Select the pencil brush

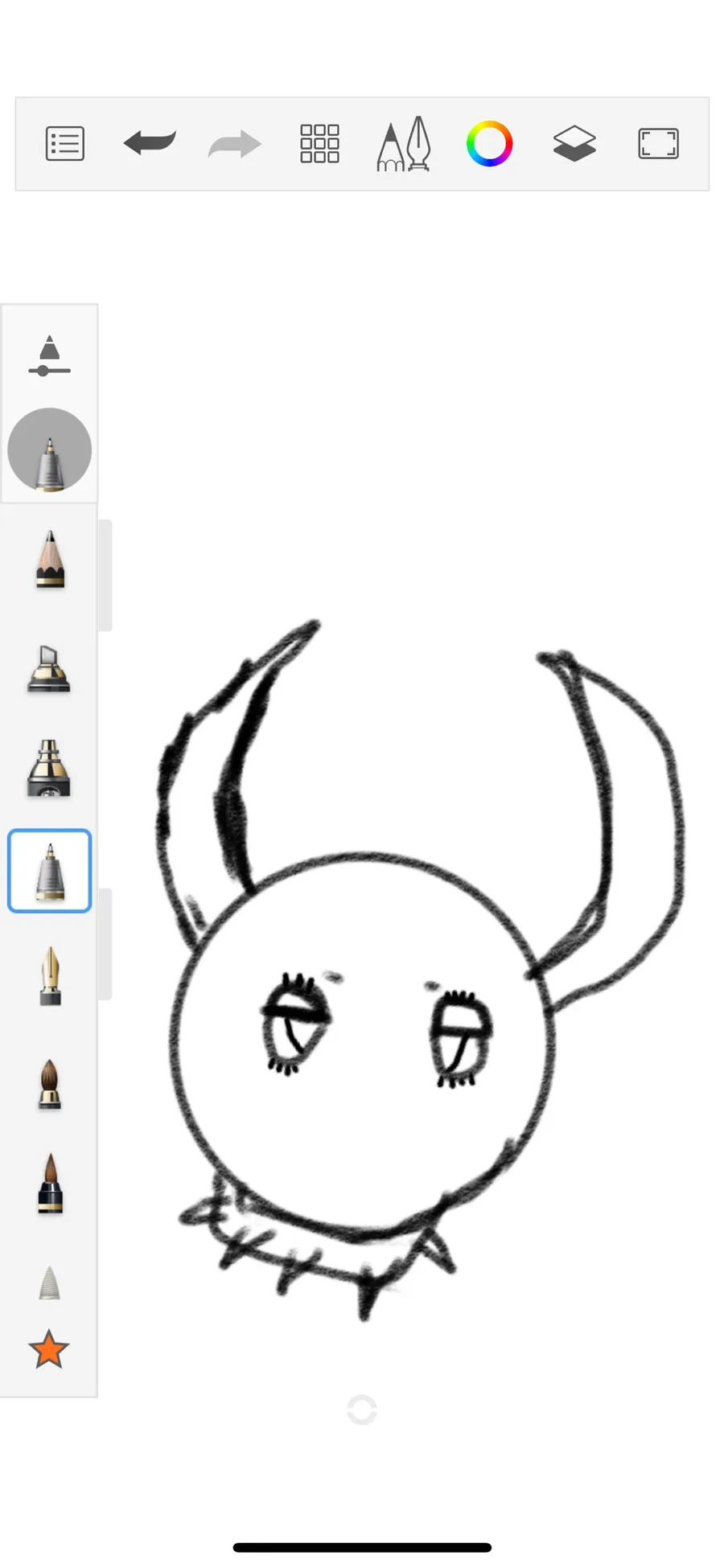(50, 560)
